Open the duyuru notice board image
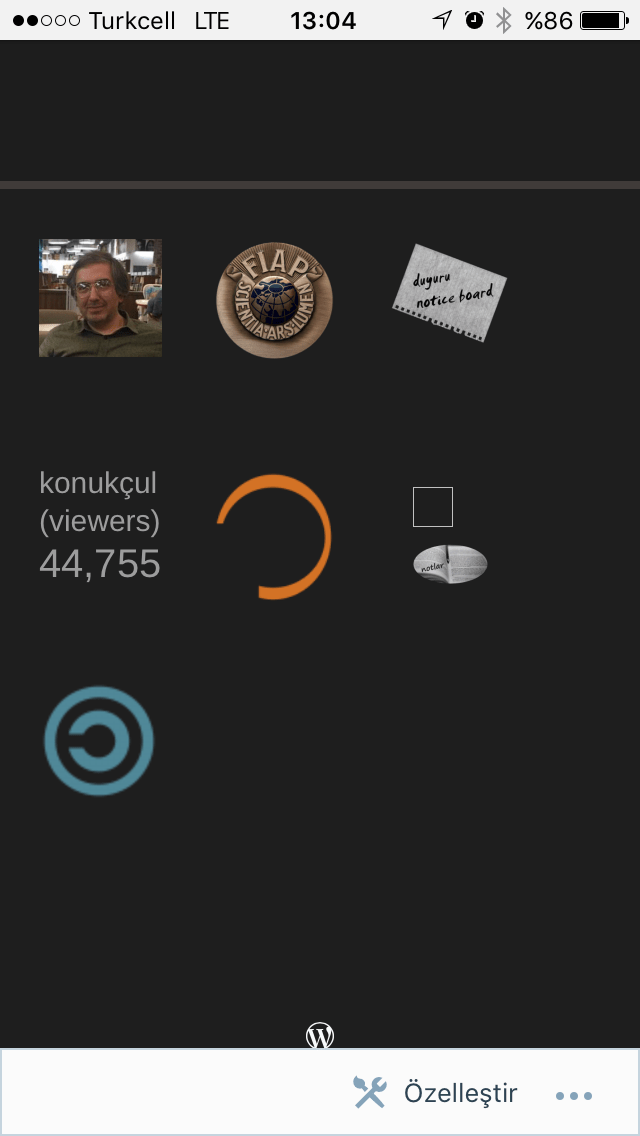 pyautogui.click(x=450, y=292)
